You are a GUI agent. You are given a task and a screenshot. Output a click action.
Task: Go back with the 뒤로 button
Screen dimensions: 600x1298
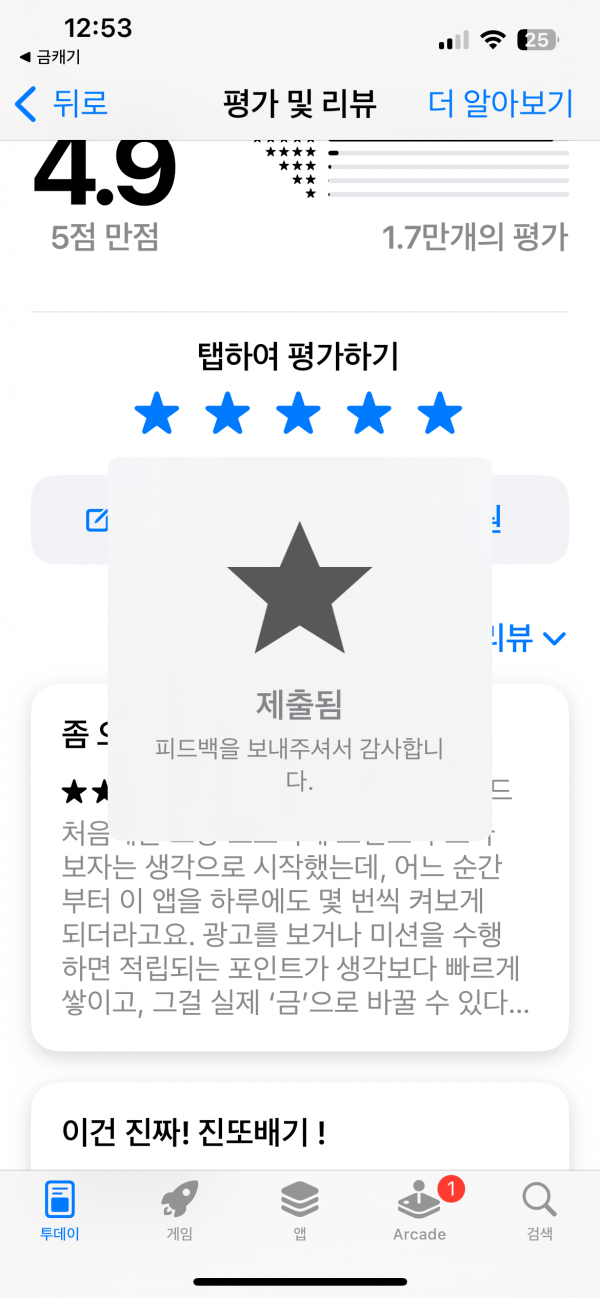62,103
